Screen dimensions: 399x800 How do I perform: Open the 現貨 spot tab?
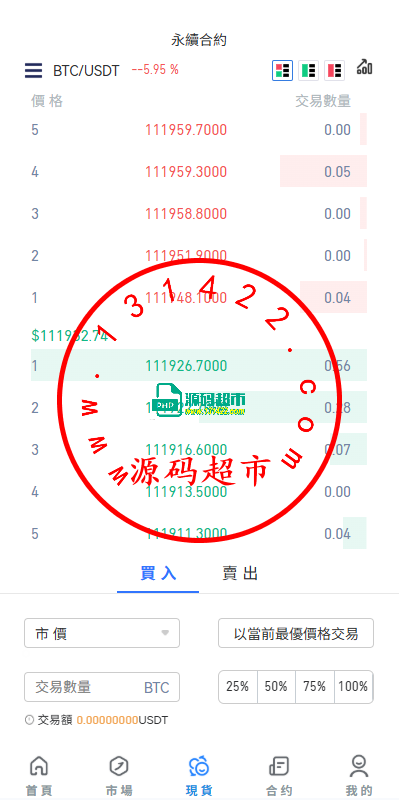[199, 776]
